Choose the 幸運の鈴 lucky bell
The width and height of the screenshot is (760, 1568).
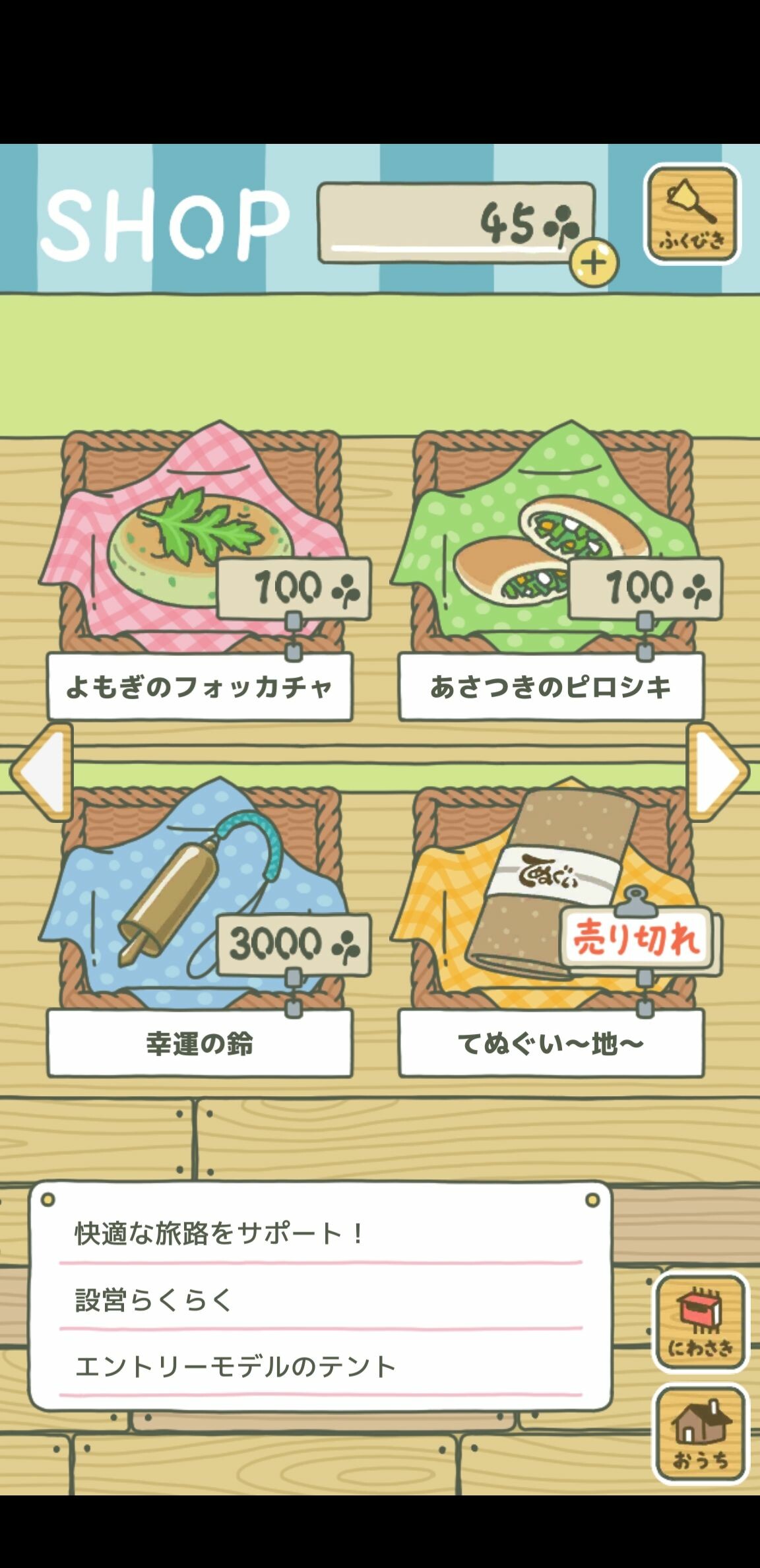199,904
